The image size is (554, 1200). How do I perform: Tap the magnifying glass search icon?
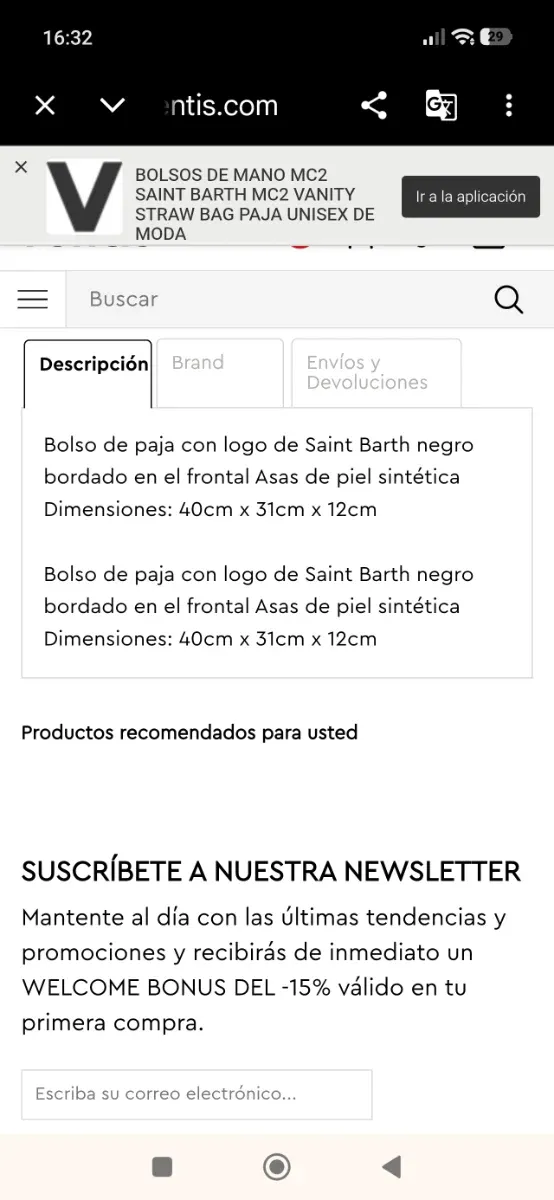coord(509,299)
